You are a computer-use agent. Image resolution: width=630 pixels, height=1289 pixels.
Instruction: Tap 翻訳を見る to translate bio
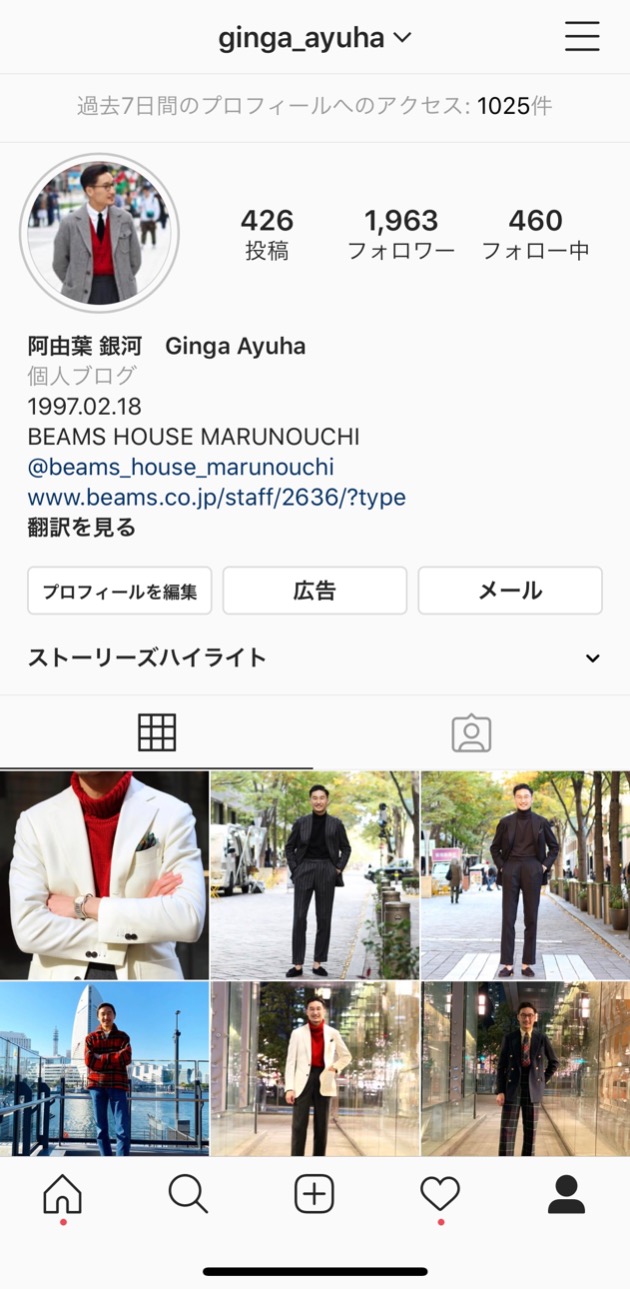[x=81, y=527]
